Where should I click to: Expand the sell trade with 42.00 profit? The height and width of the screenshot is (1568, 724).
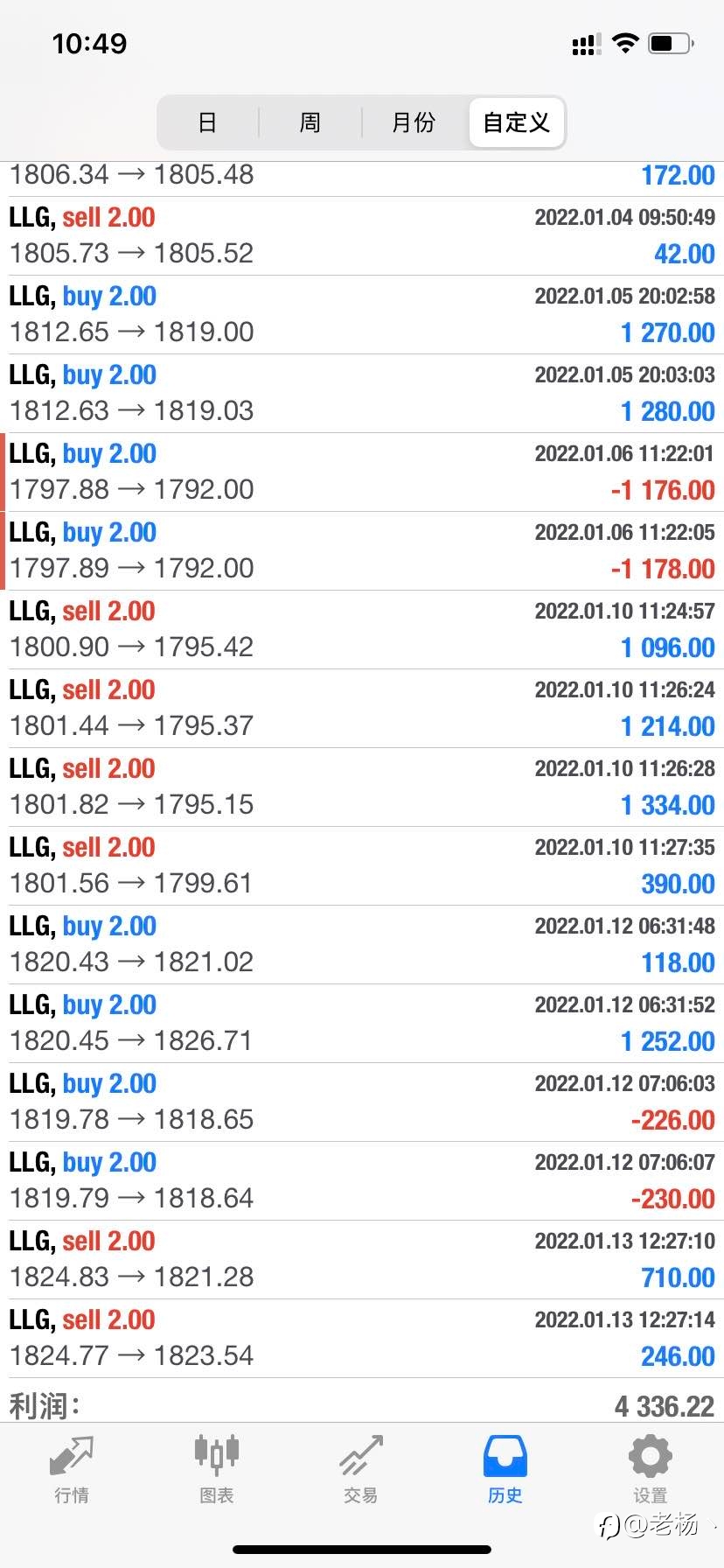pyautogui.click(x=362, y=236)
